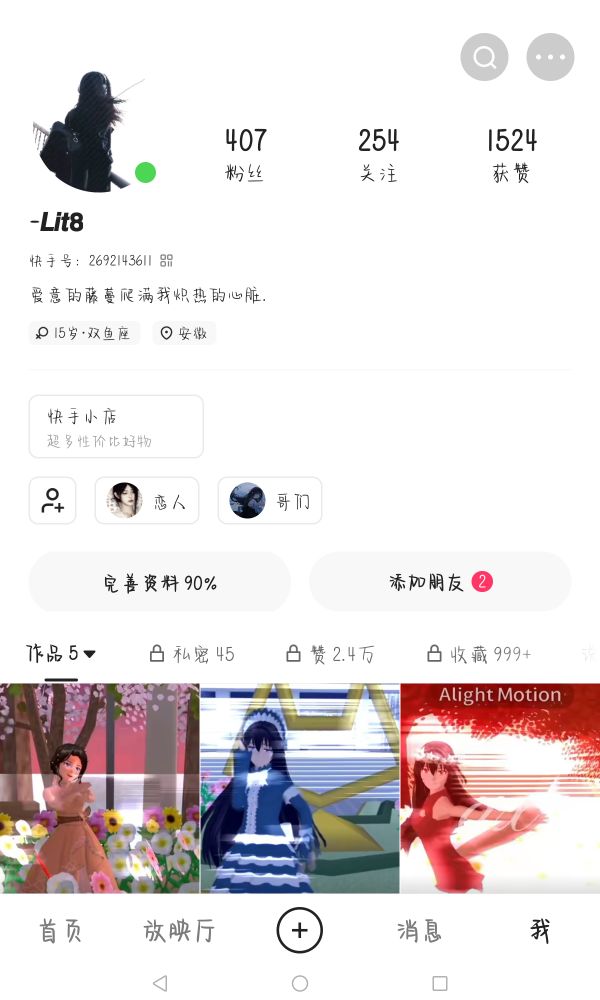Create a new post with plus button
This screenshot has height=1000, width=600.
click(300, 931)
